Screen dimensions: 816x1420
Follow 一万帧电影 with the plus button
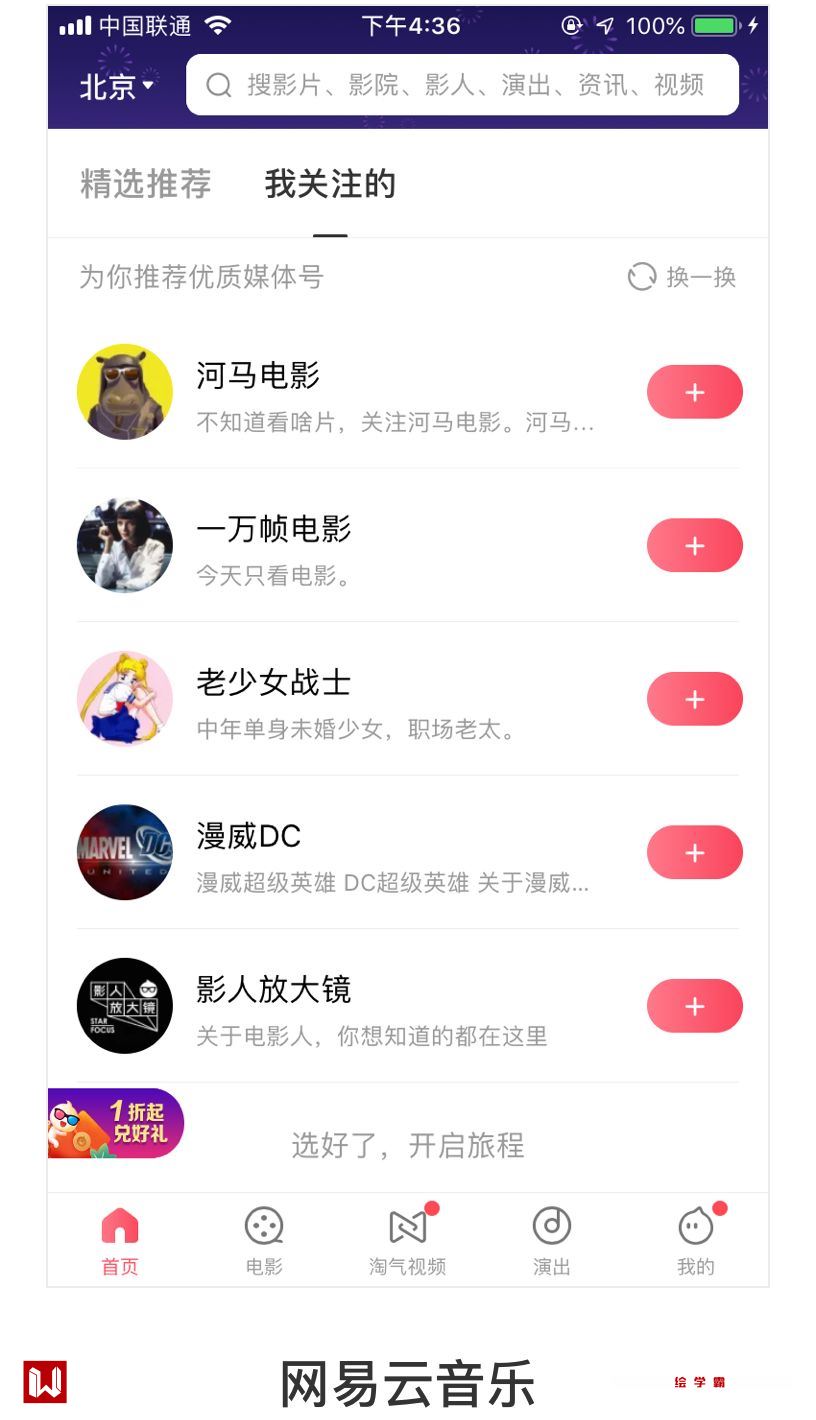[x=694, y=546]
